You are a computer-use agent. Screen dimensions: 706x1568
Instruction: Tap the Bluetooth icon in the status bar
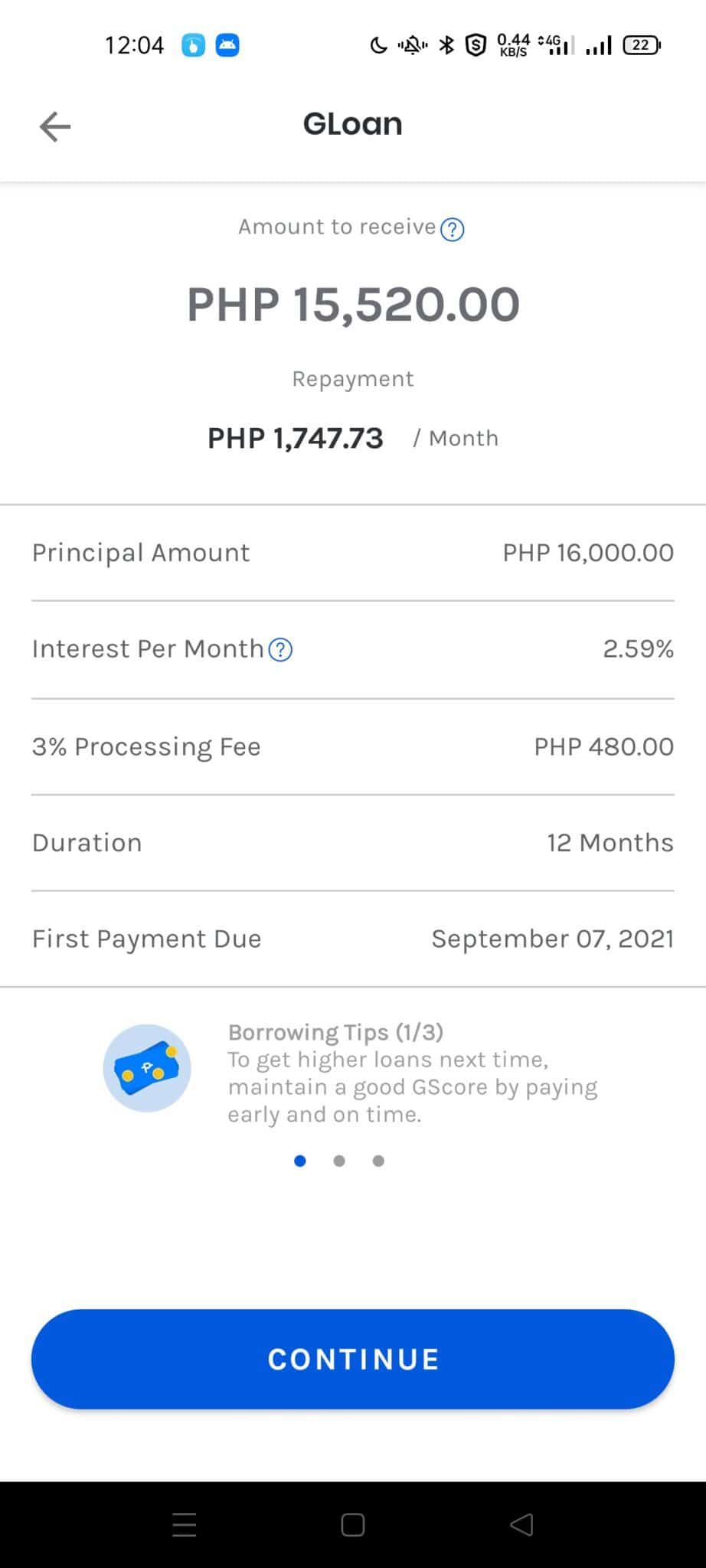click(447, 46)
